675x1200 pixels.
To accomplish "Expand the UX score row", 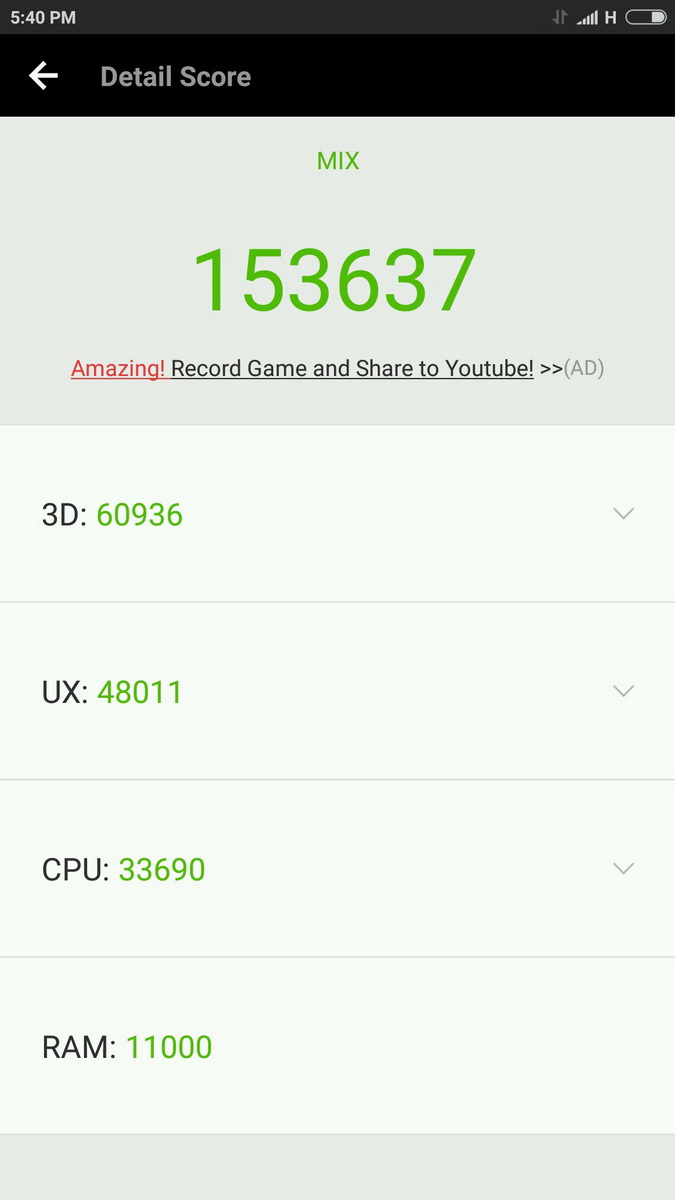I will click(x=337, y=691).
